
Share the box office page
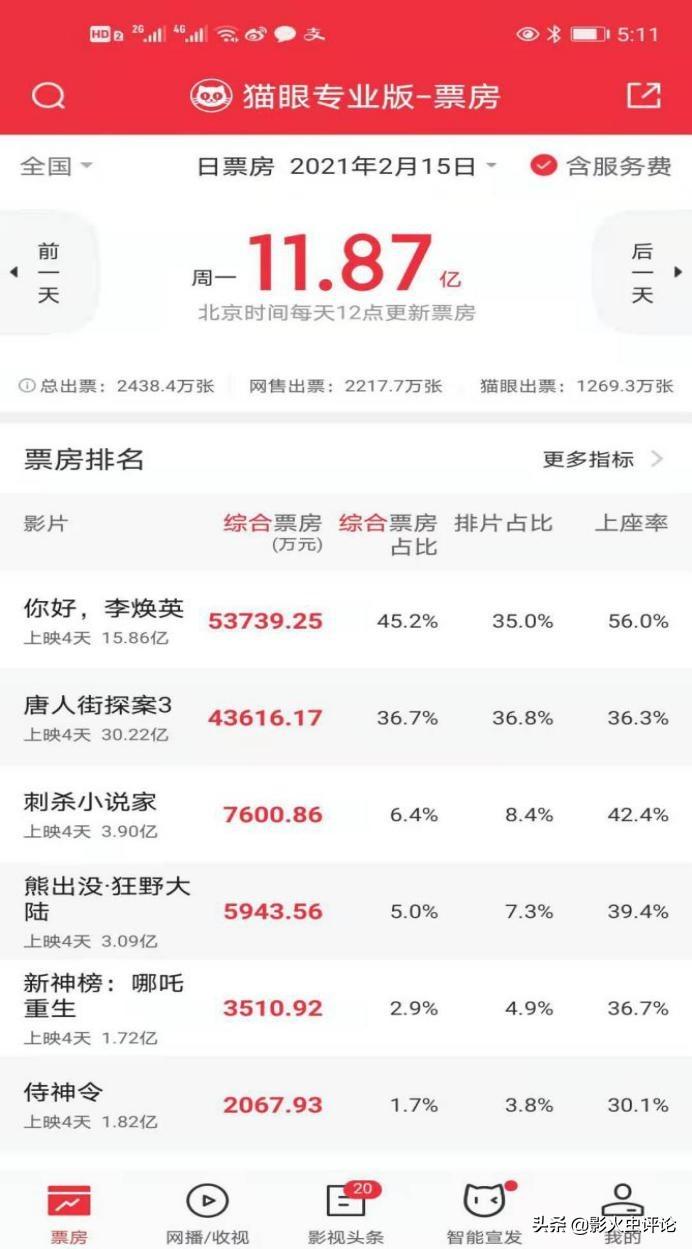point(643,95)
